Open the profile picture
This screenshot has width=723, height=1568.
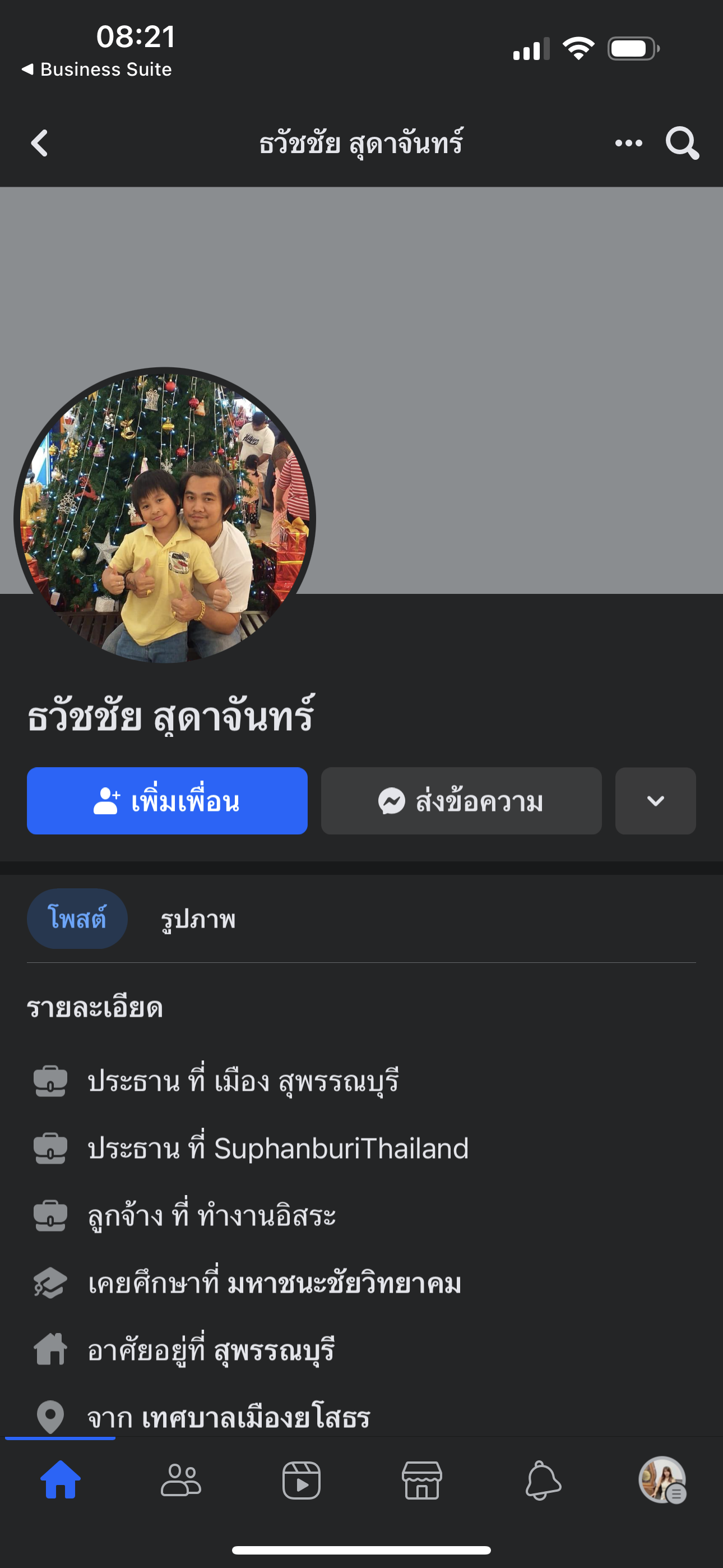165,516
